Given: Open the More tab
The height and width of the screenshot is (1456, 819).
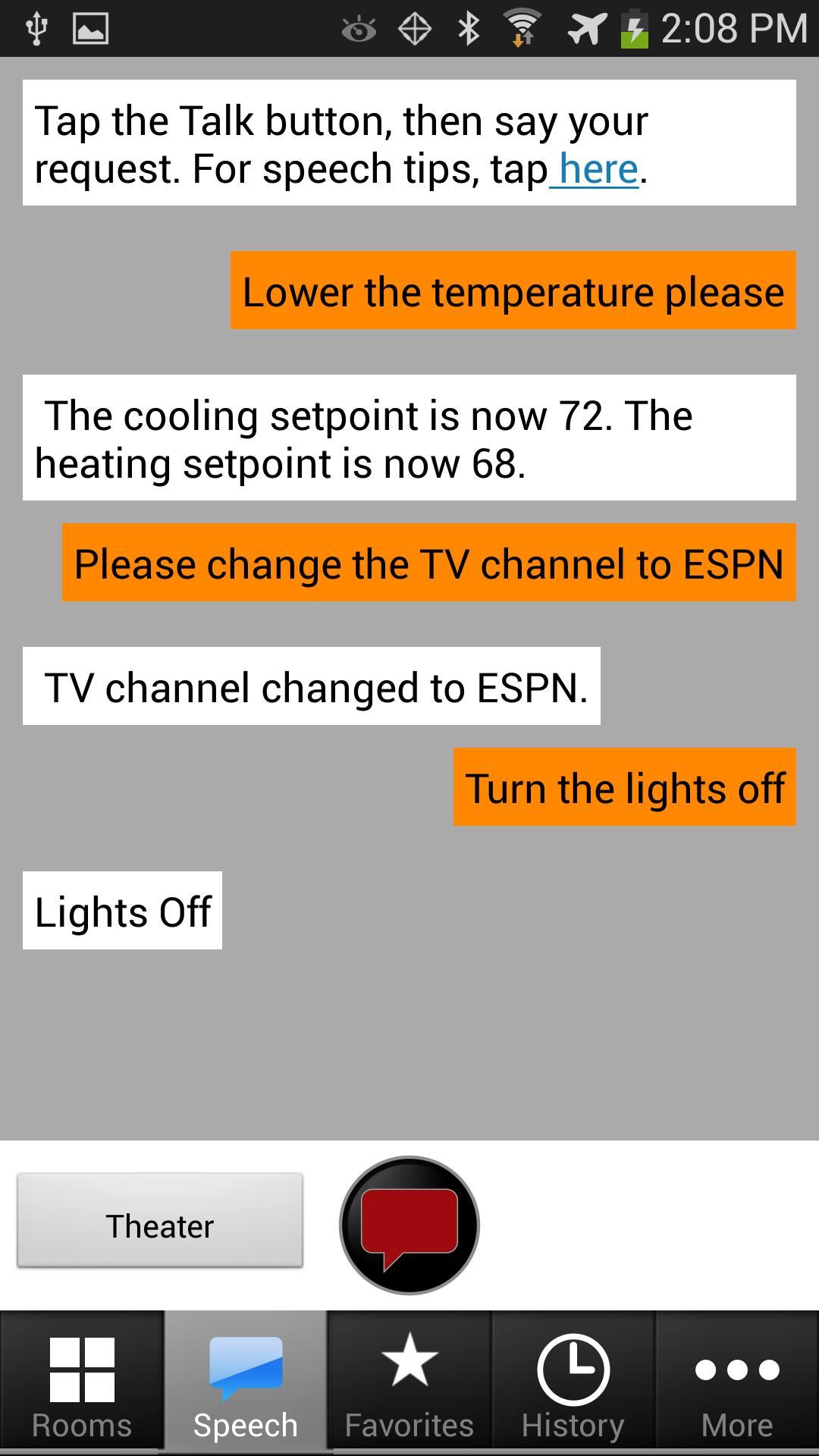Looking at the screenshot, I should [737, 1383].
